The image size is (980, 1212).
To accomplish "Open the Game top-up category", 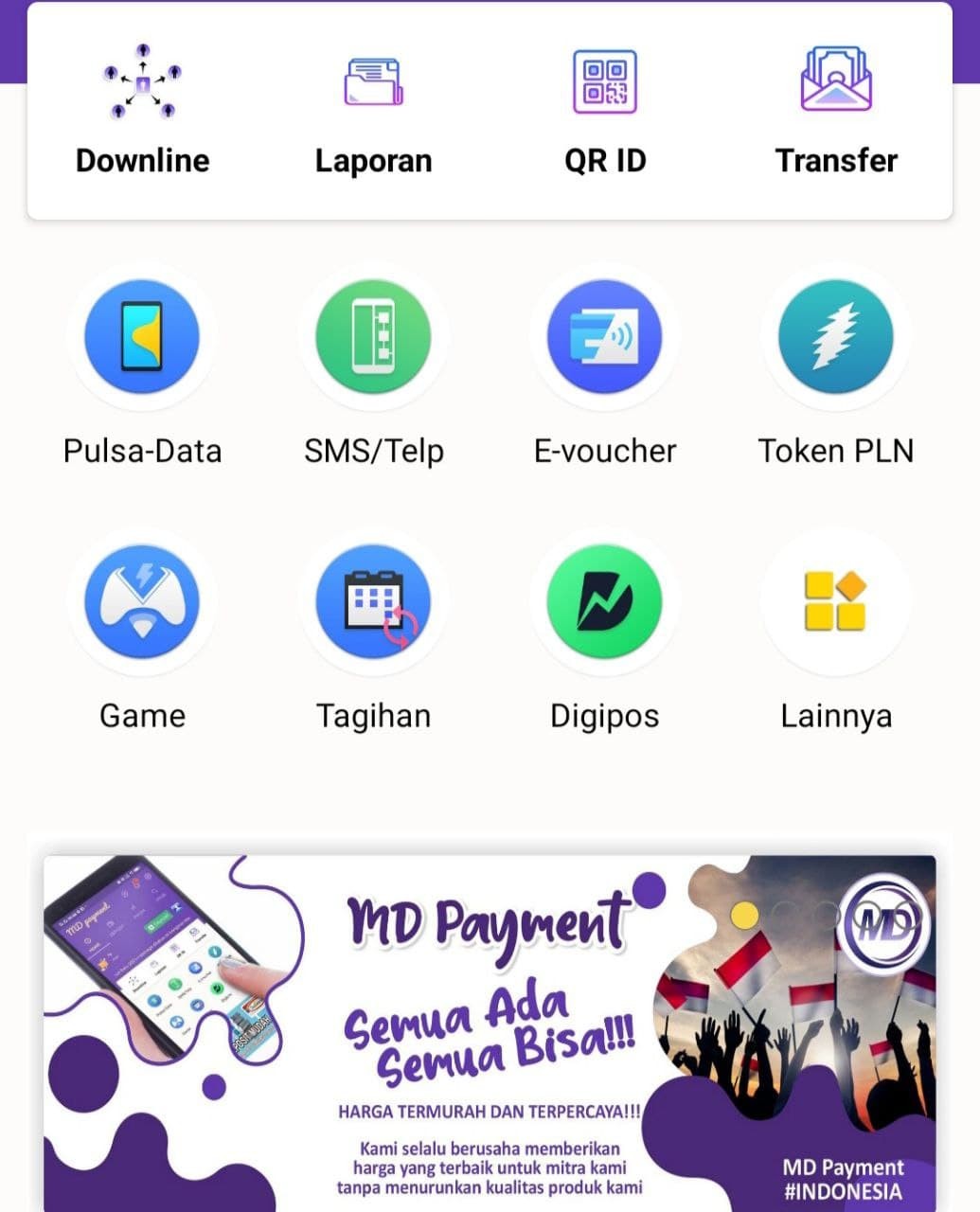I will (x=142, y=602).
